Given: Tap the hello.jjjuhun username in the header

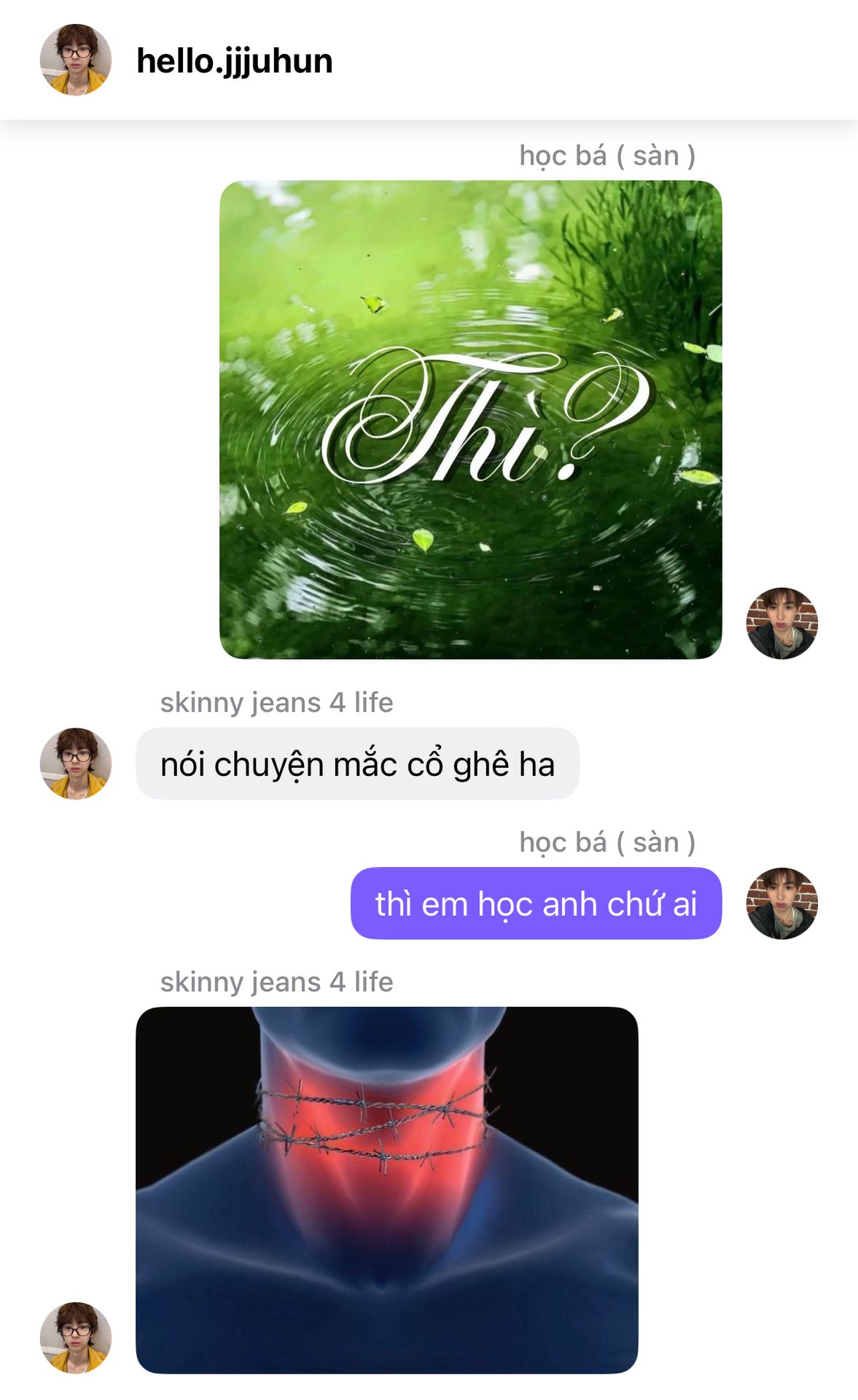Looking at the screenshot, I should (234, 61).
